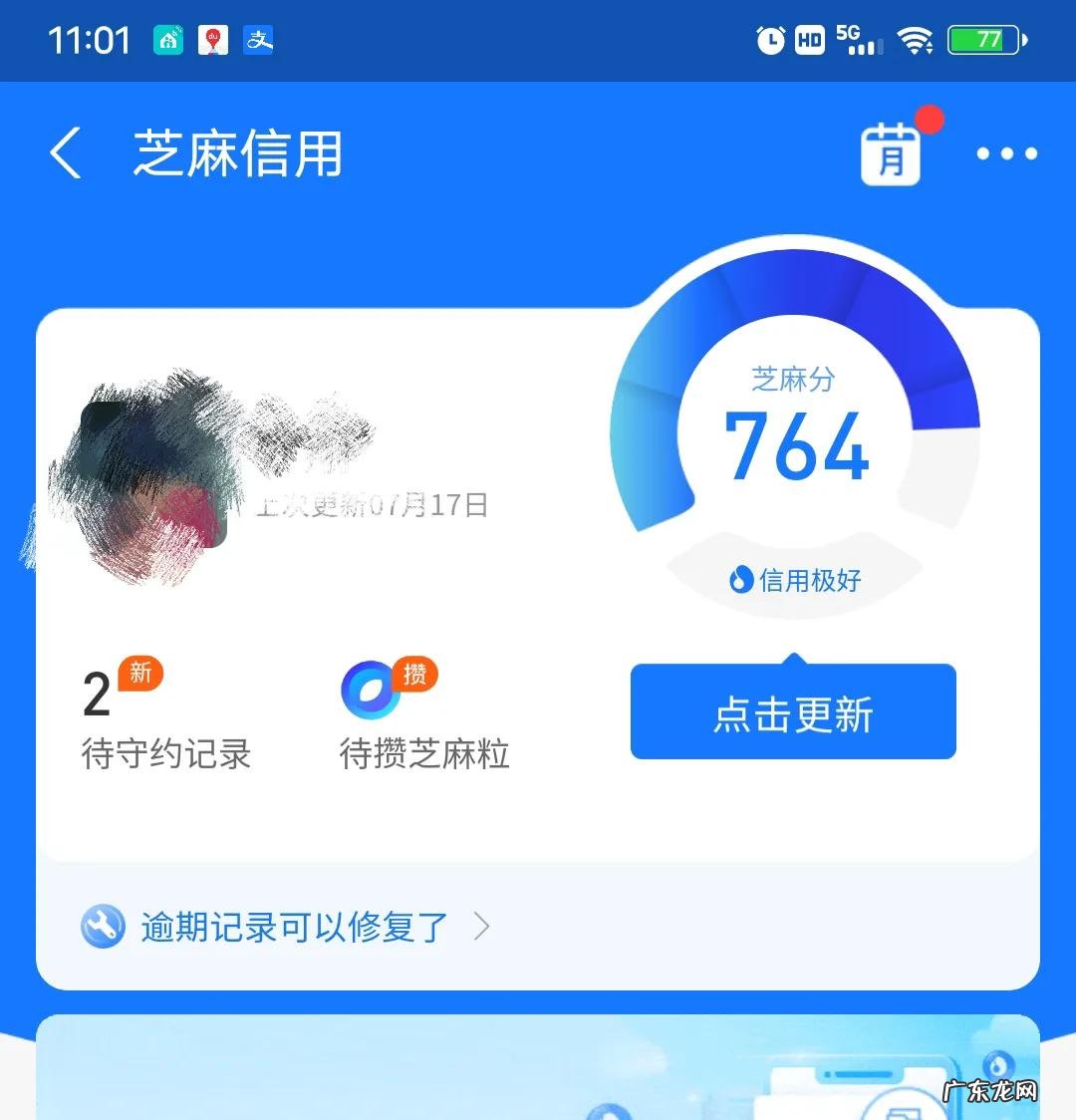
Task: Tap the Wi-Fi icon in the status bar
Action: tap(912, 40)
